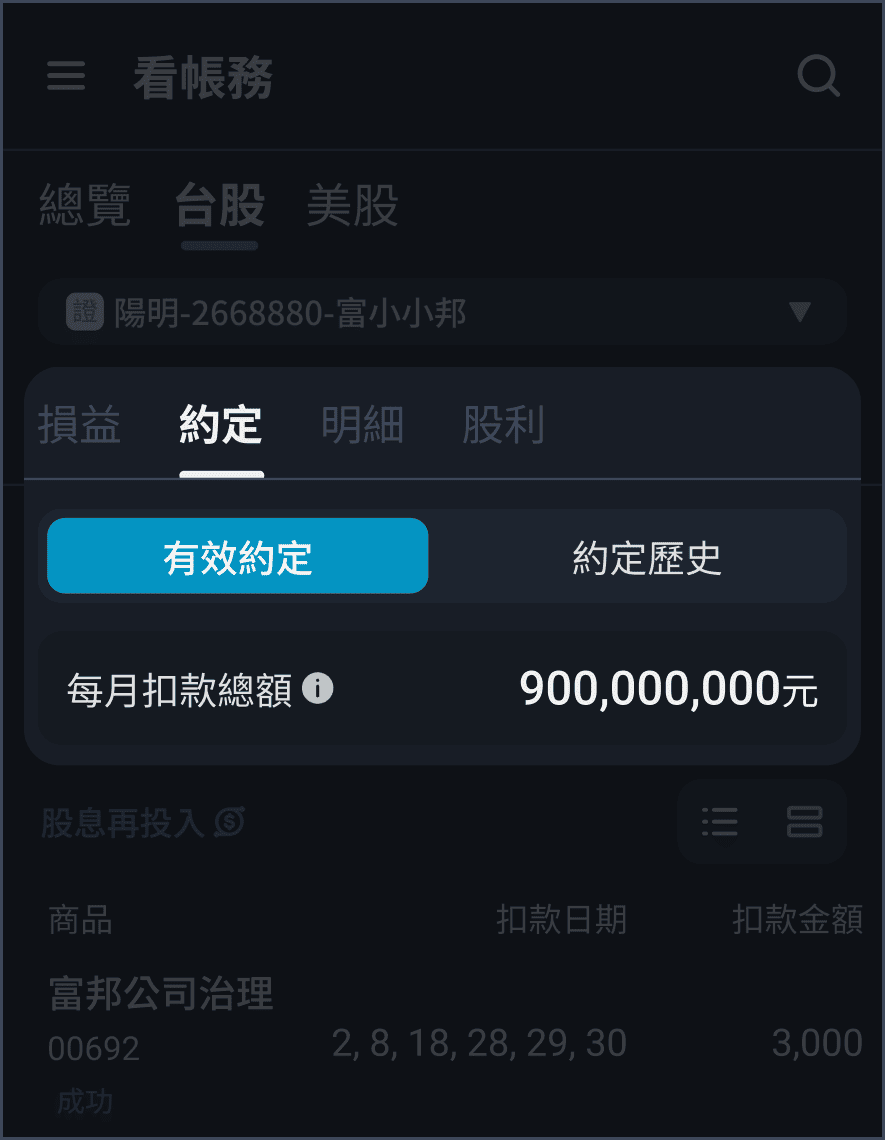The image size is (885, 1140).
Task: Switch to the 美股 tab
Action: click(352, 206)
